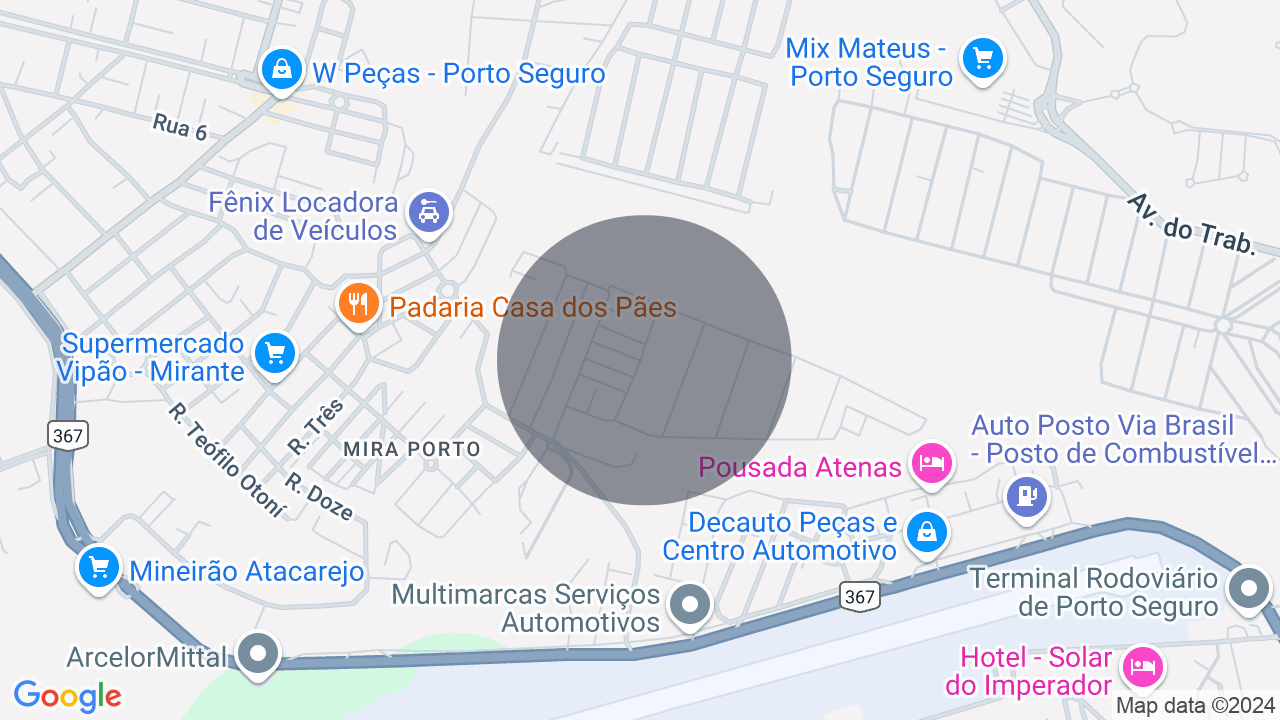
Task: Tap the Multimarcas Serviços Automotivos pin
Action: (x=689, y=605)
